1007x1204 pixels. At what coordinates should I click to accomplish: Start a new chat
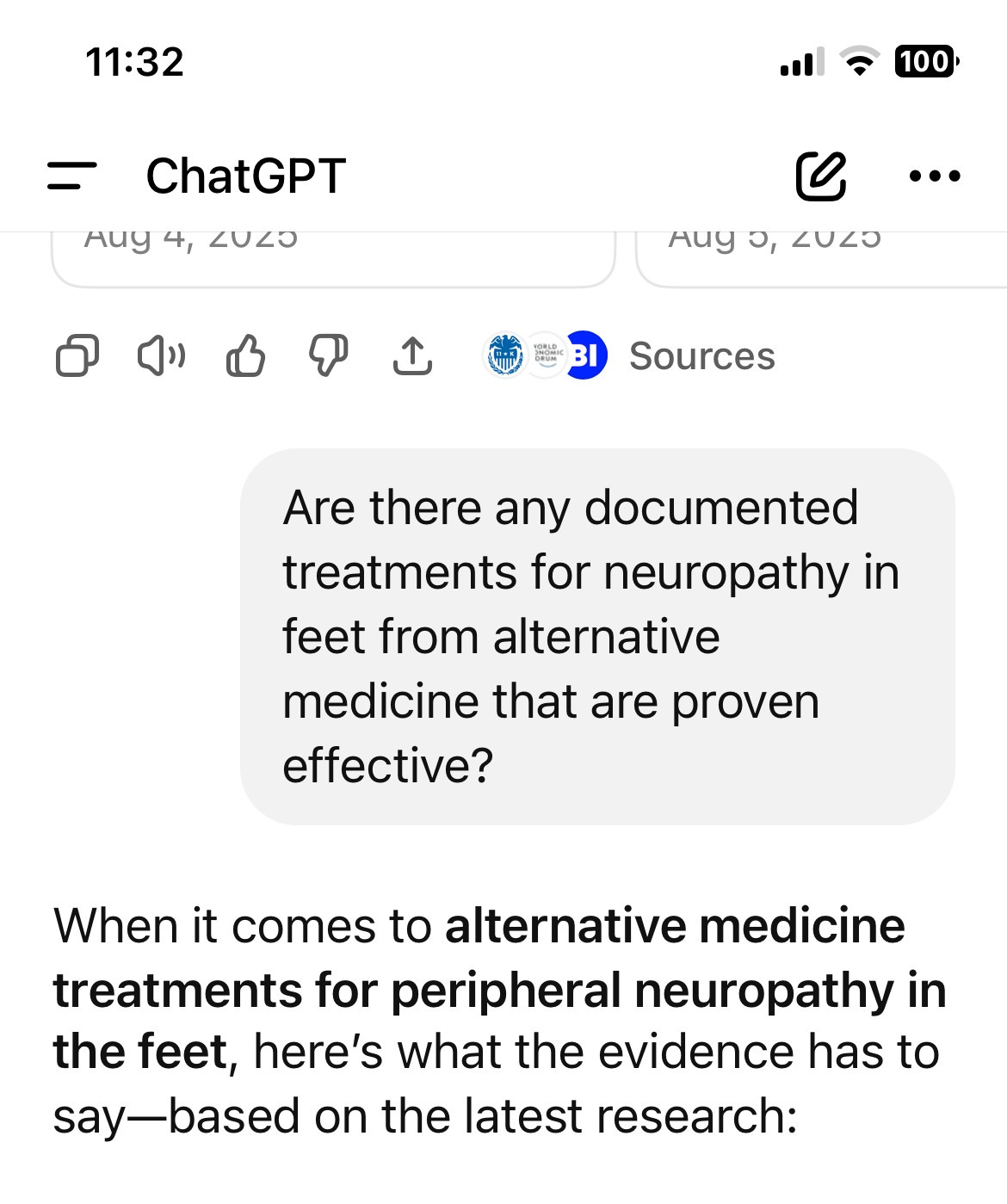tap(820, 176)
